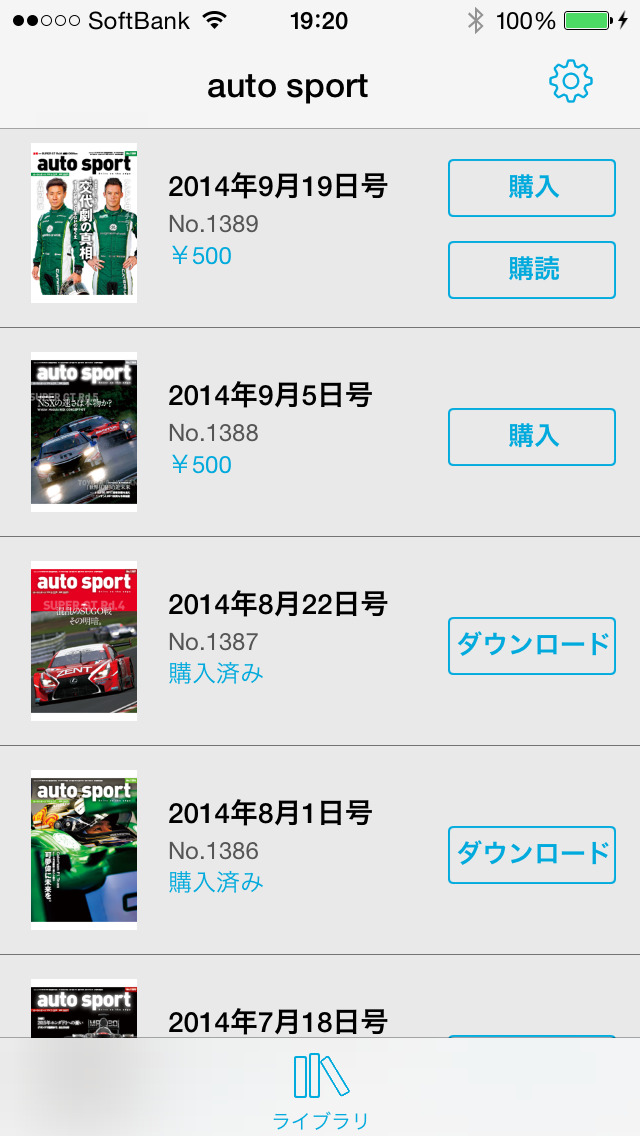Download the 2014年8月22日号 issue

click(x=532, y=646)
